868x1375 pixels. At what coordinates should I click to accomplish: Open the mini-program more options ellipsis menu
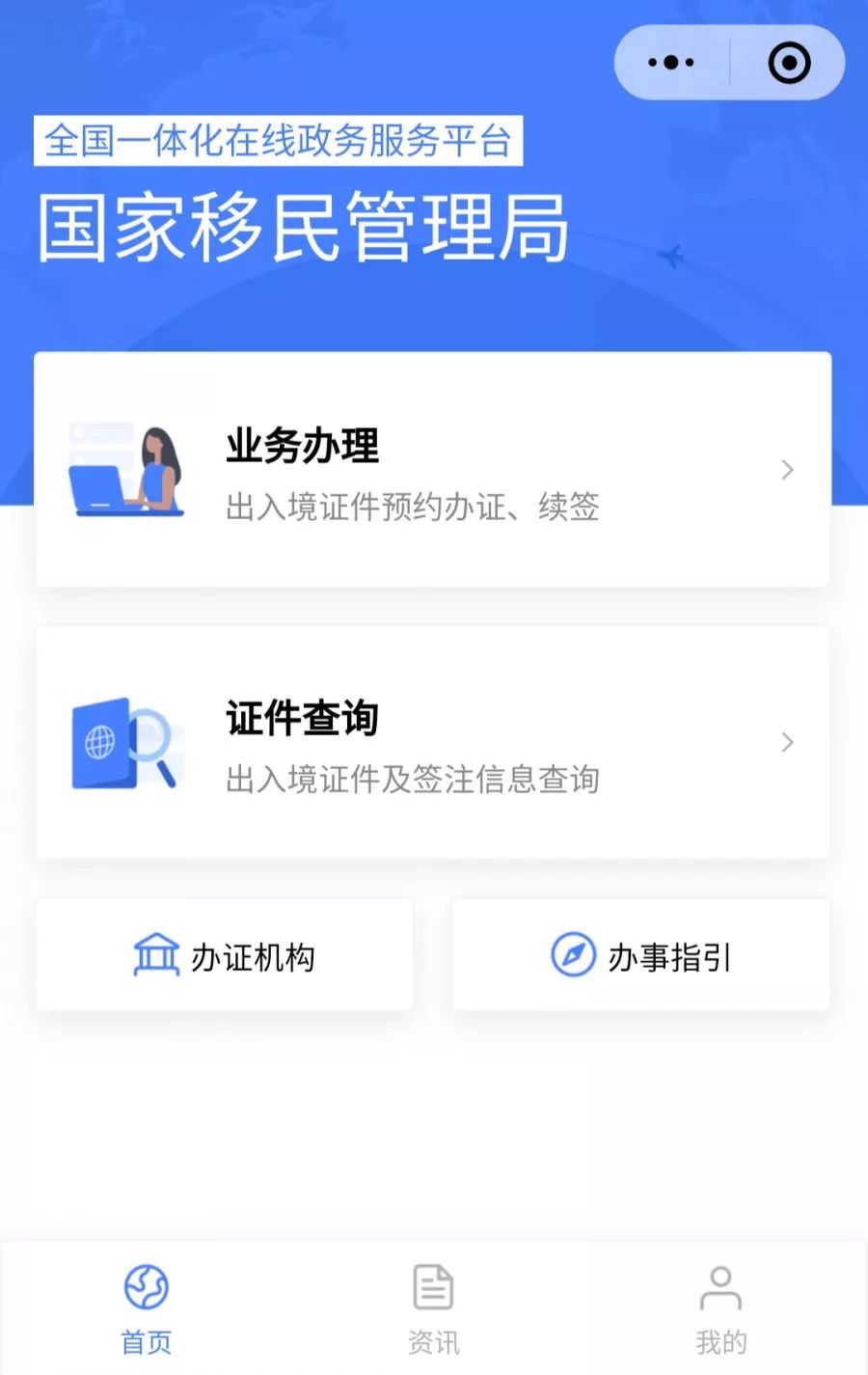pyautogui.click(x=671, y=62)
